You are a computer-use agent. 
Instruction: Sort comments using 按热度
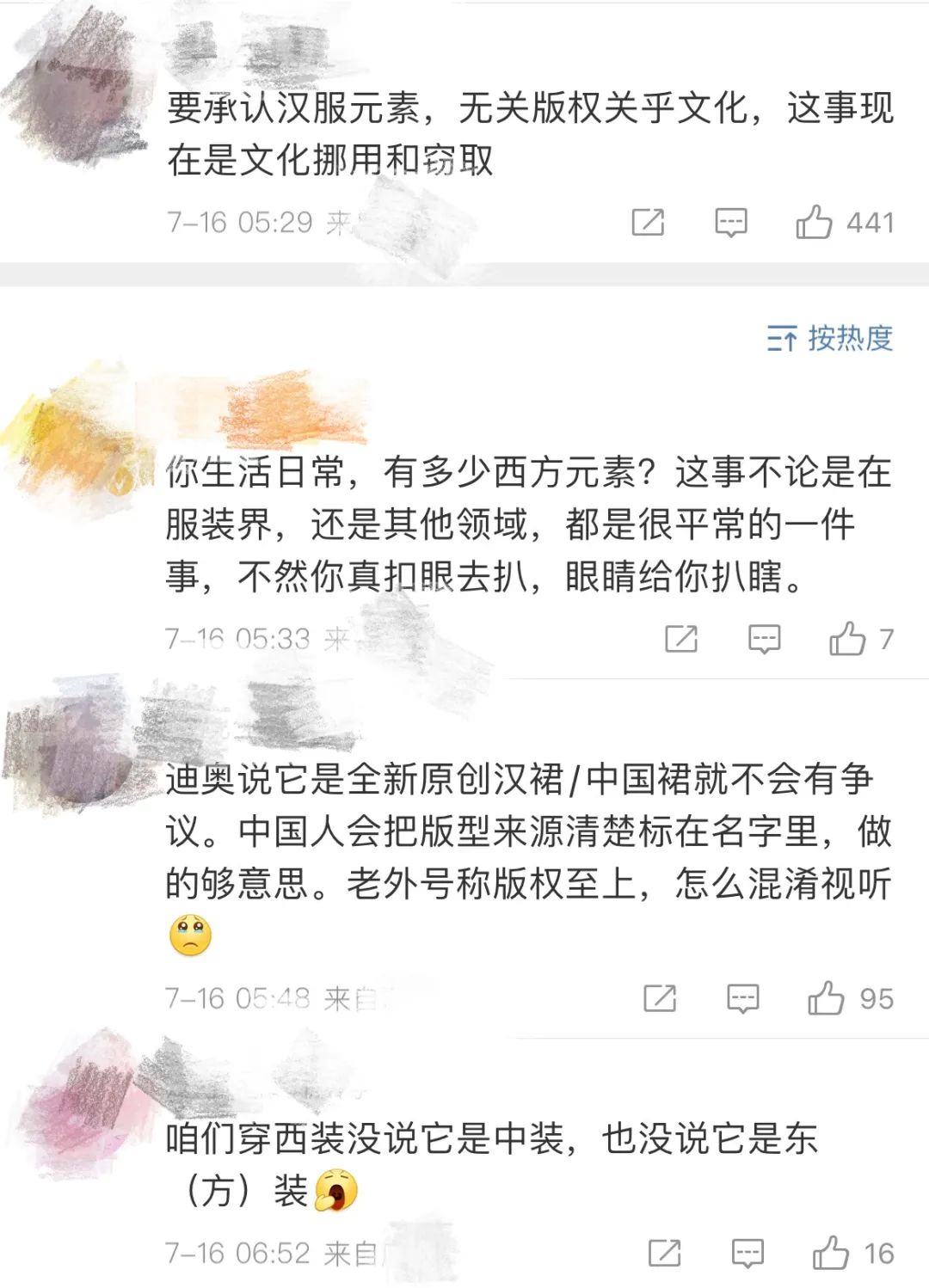[x=829, y=339]
